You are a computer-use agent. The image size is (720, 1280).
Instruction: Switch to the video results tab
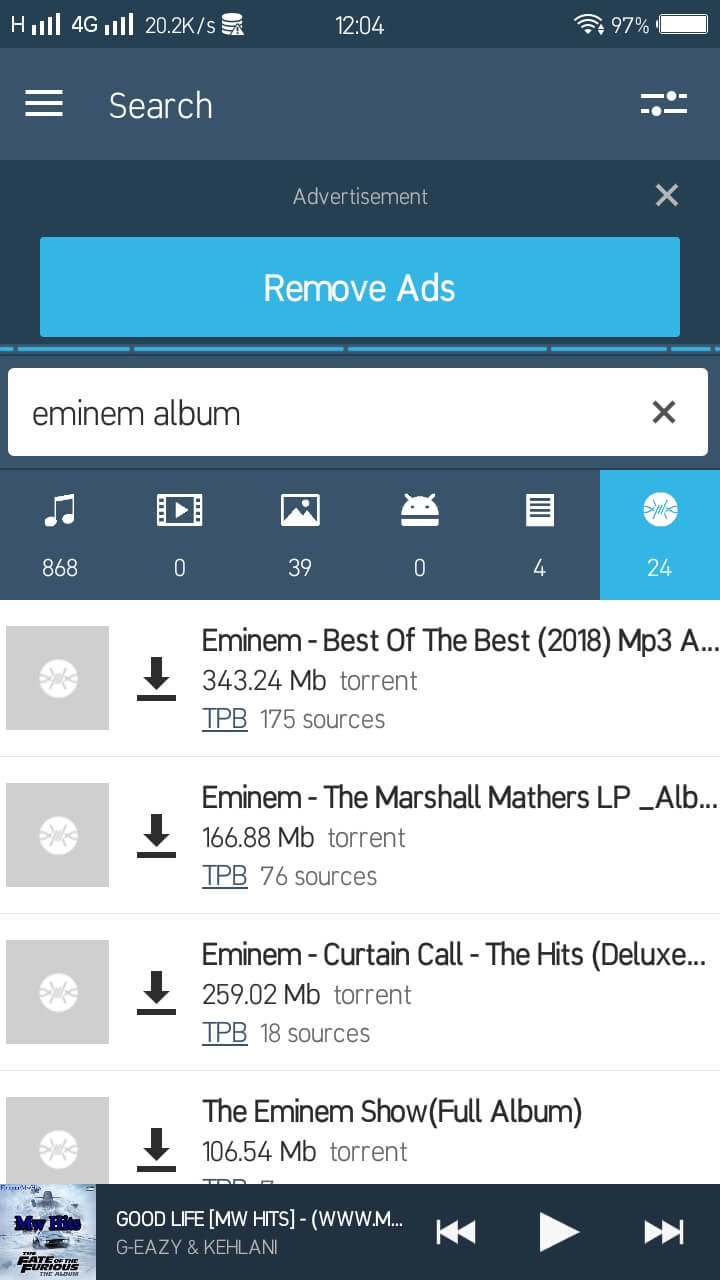[x=180, y=535]
